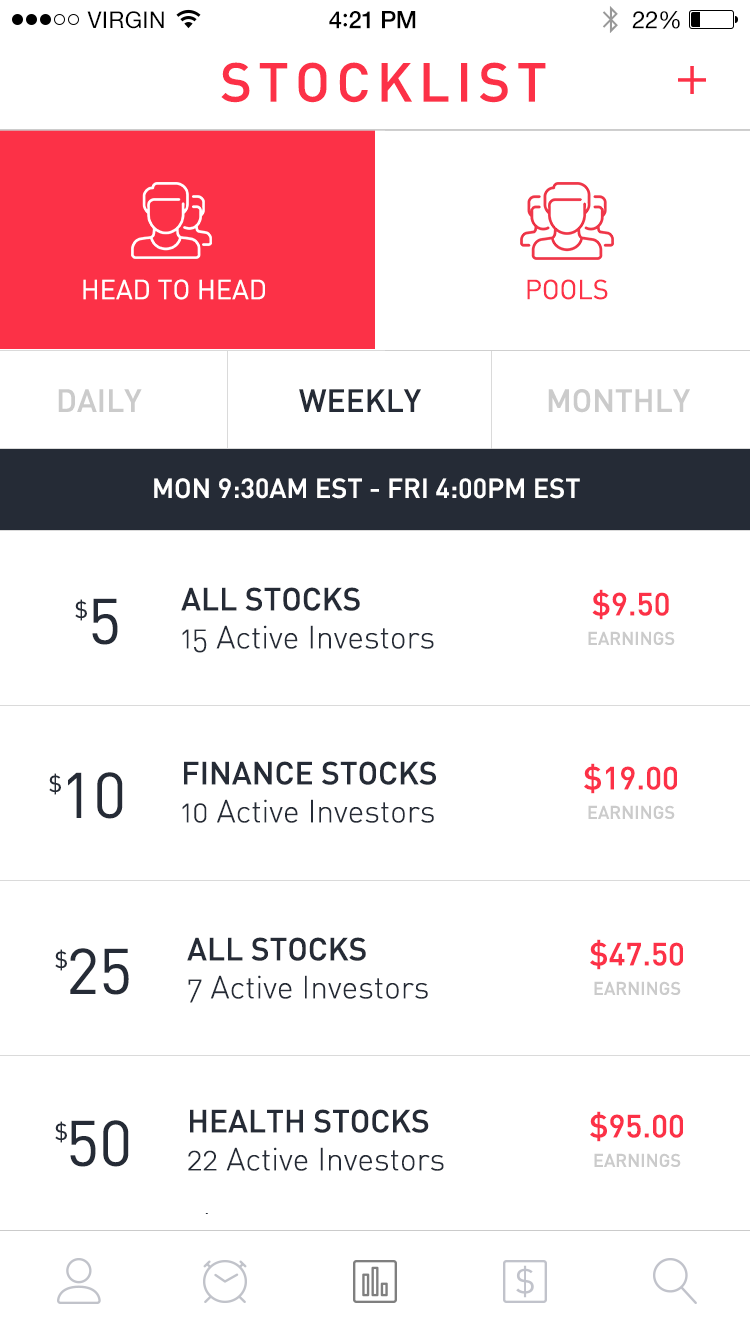Select the Daily tab

click(99, 400)
